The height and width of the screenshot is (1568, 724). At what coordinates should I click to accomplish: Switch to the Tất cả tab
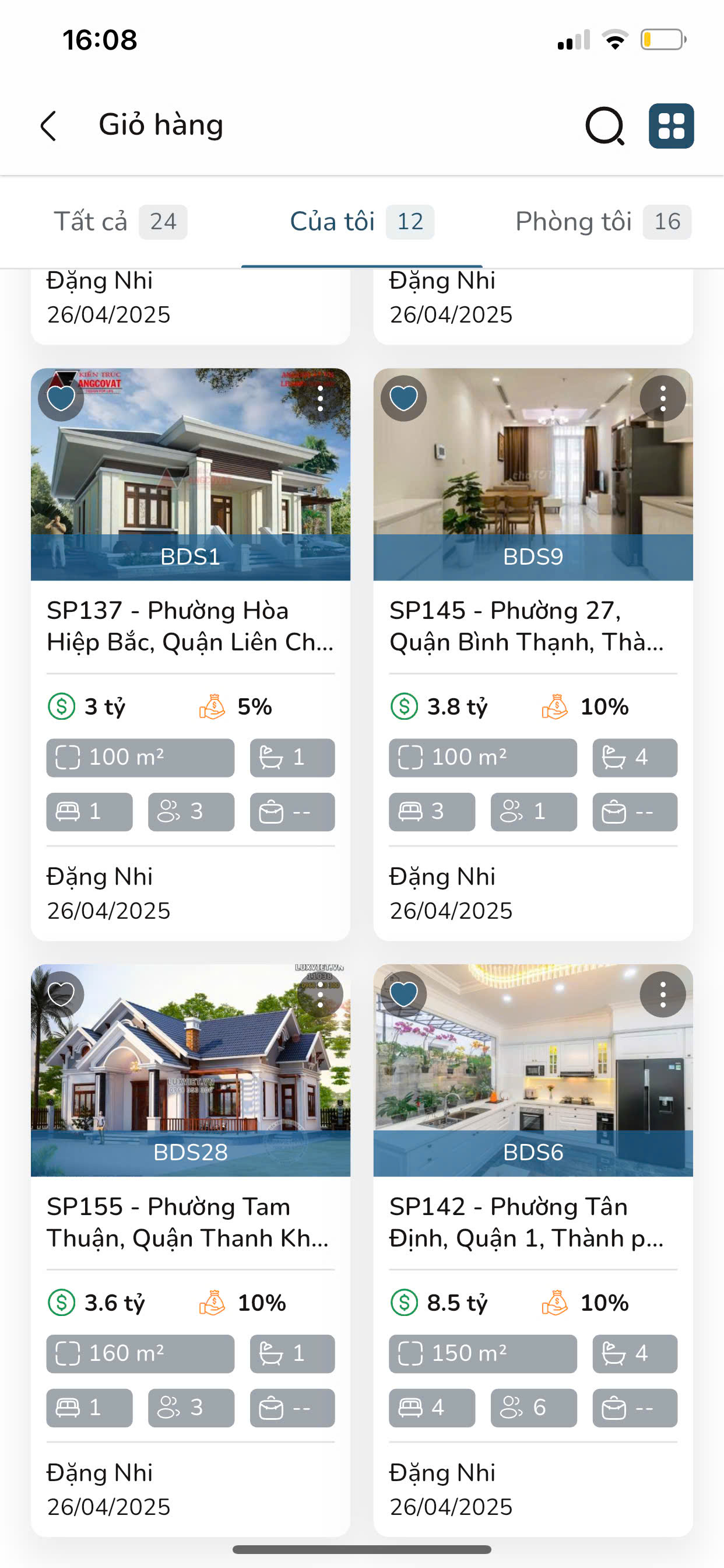[120, 222]
